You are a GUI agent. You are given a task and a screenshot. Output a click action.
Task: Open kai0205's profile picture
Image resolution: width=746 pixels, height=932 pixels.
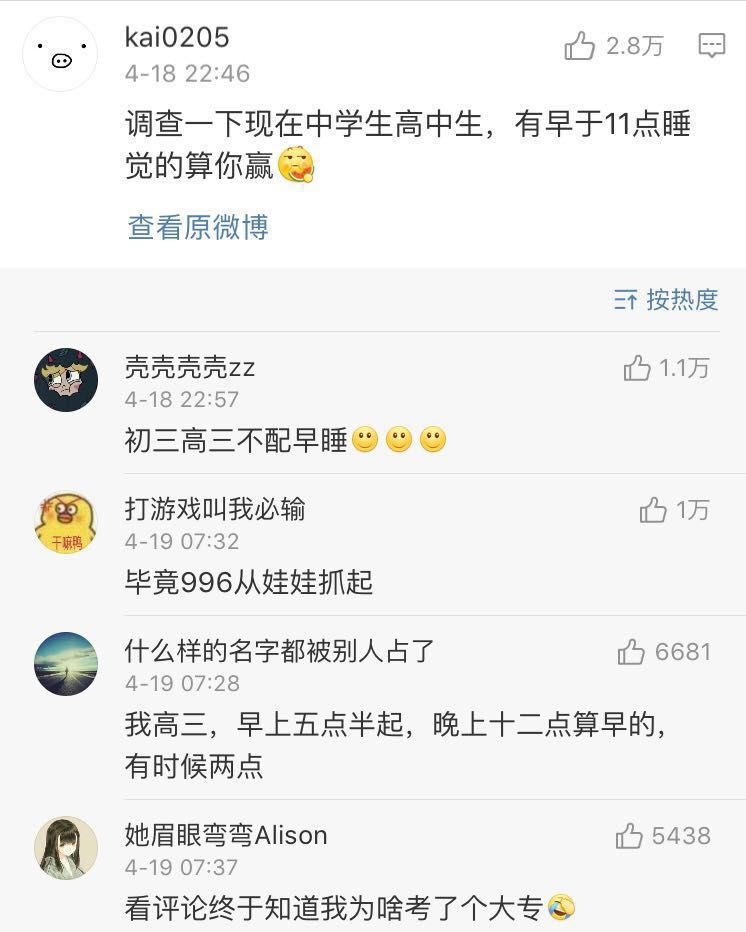[x=60, y=55]
